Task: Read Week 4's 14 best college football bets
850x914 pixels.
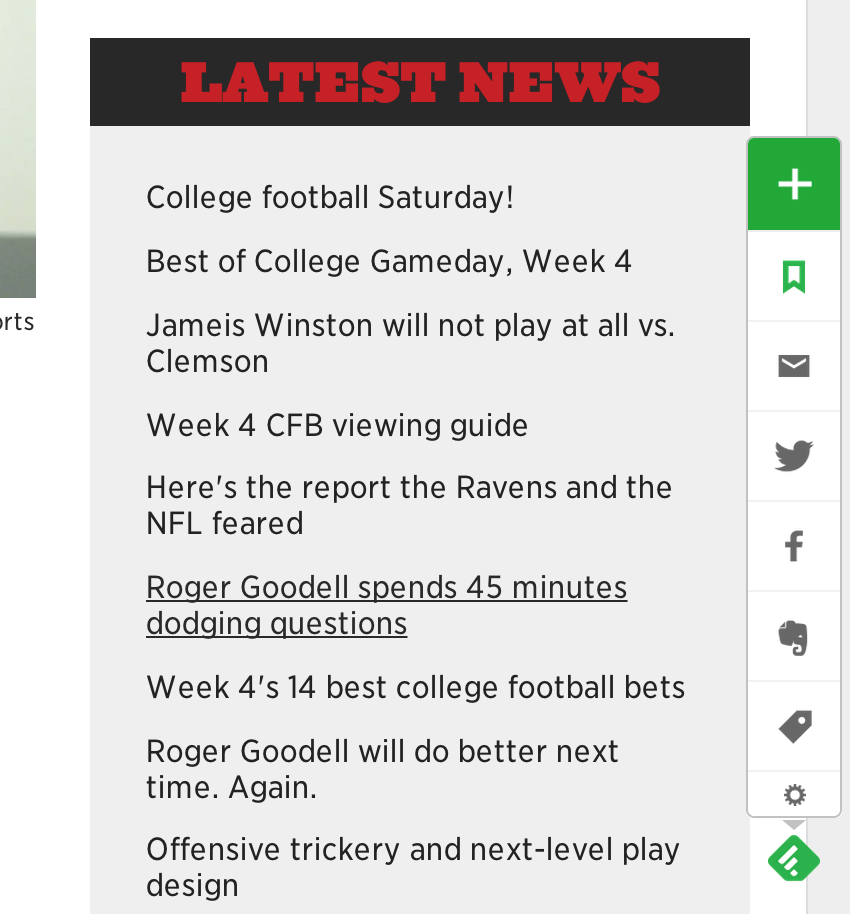Action: click(415, 687)
